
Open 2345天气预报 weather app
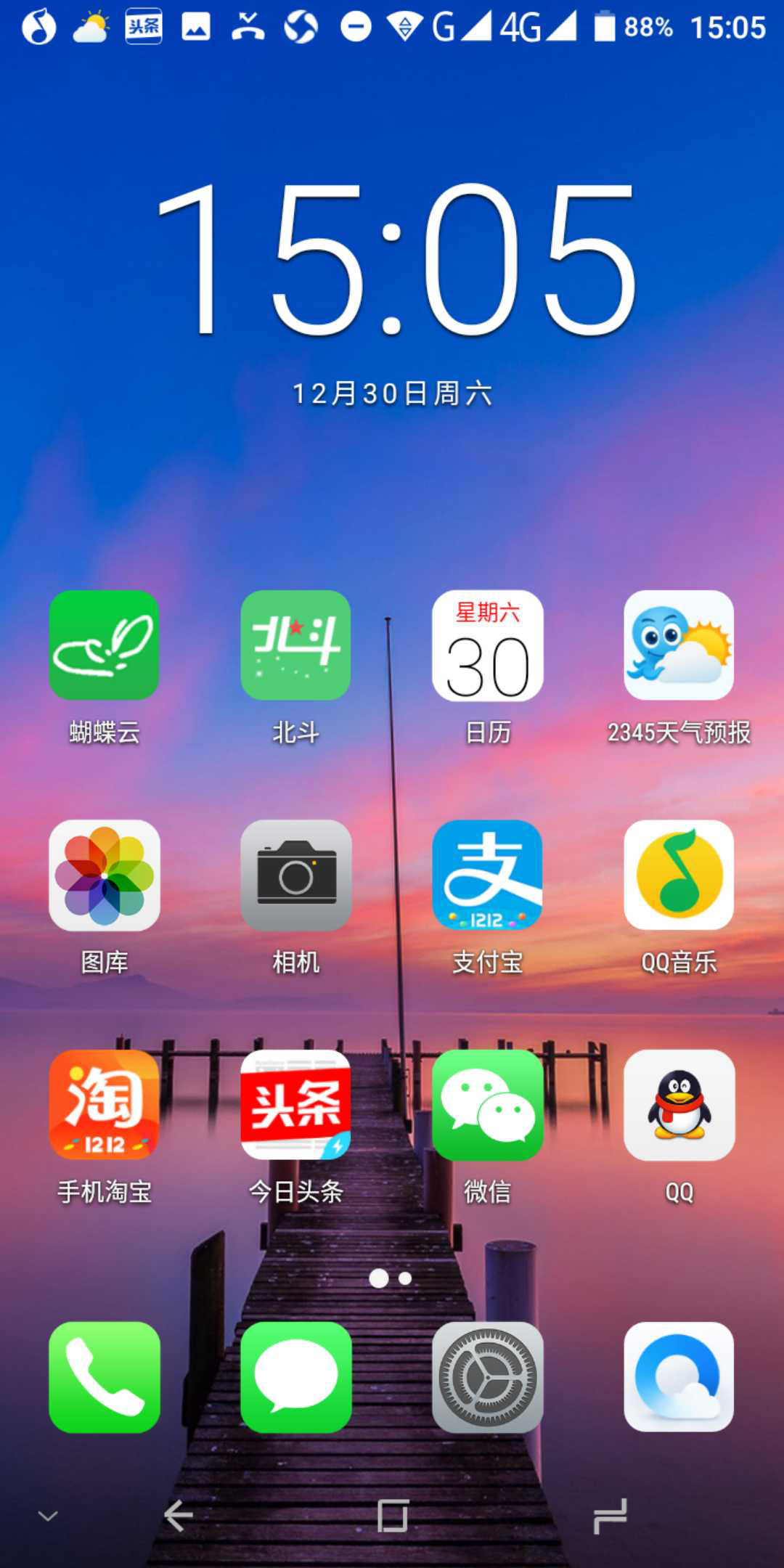(679, 645)
